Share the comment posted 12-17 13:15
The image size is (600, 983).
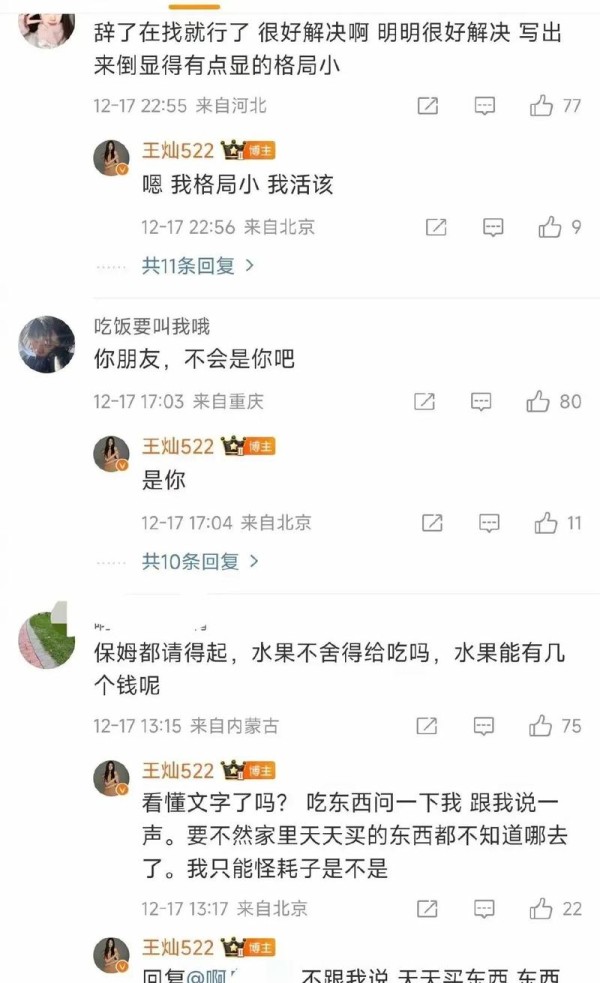pyautogui.click(x=426, y=726)
